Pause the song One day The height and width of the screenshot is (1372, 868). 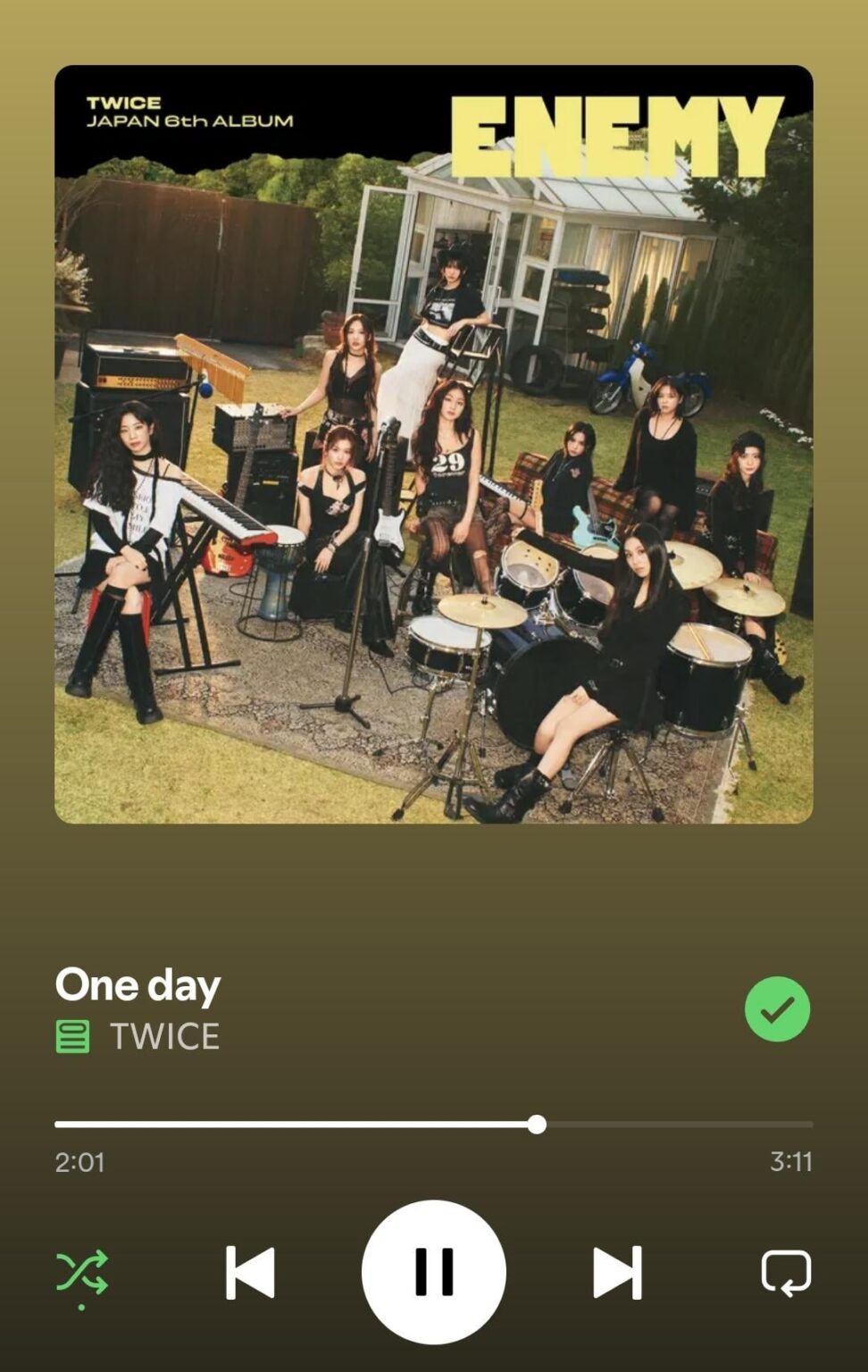(433, 1271)
